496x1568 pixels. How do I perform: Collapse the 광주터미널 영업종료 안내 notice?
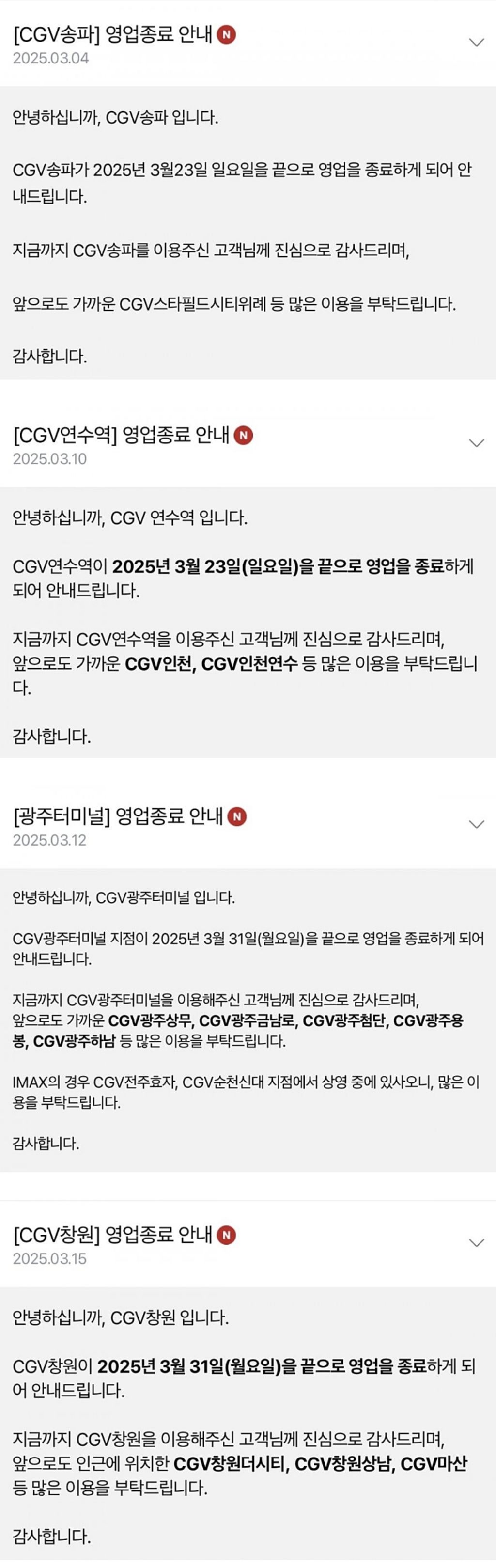point(477,824)
